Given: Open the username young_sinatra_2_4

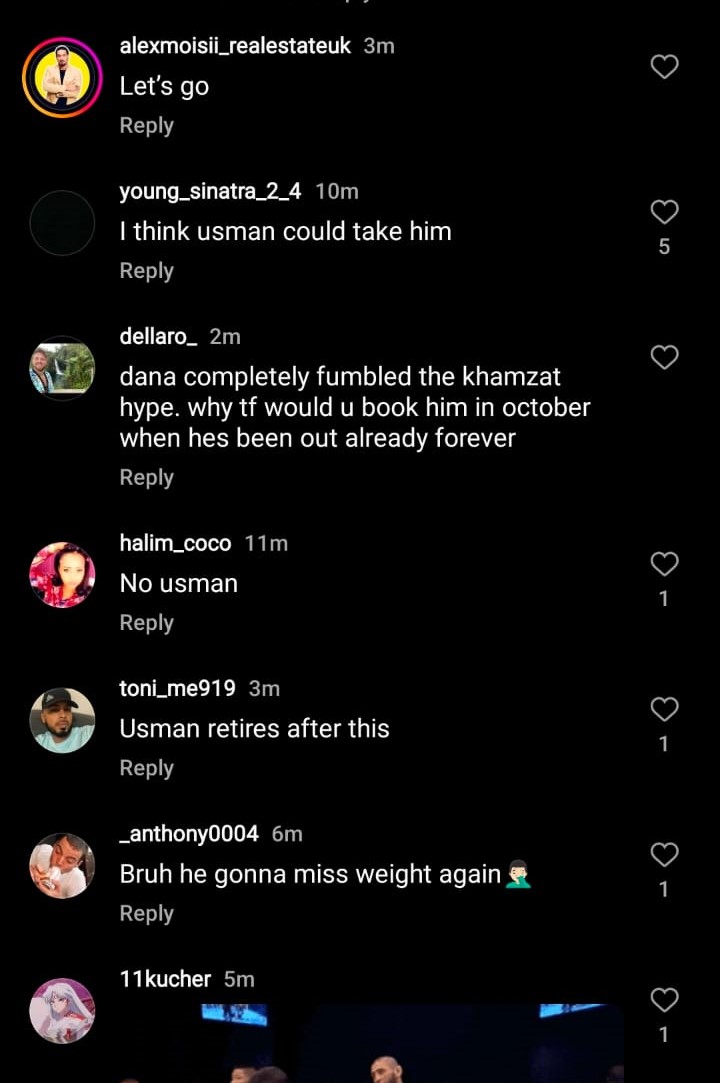Looking at the screenshot, I should click(x=210, y=191).
